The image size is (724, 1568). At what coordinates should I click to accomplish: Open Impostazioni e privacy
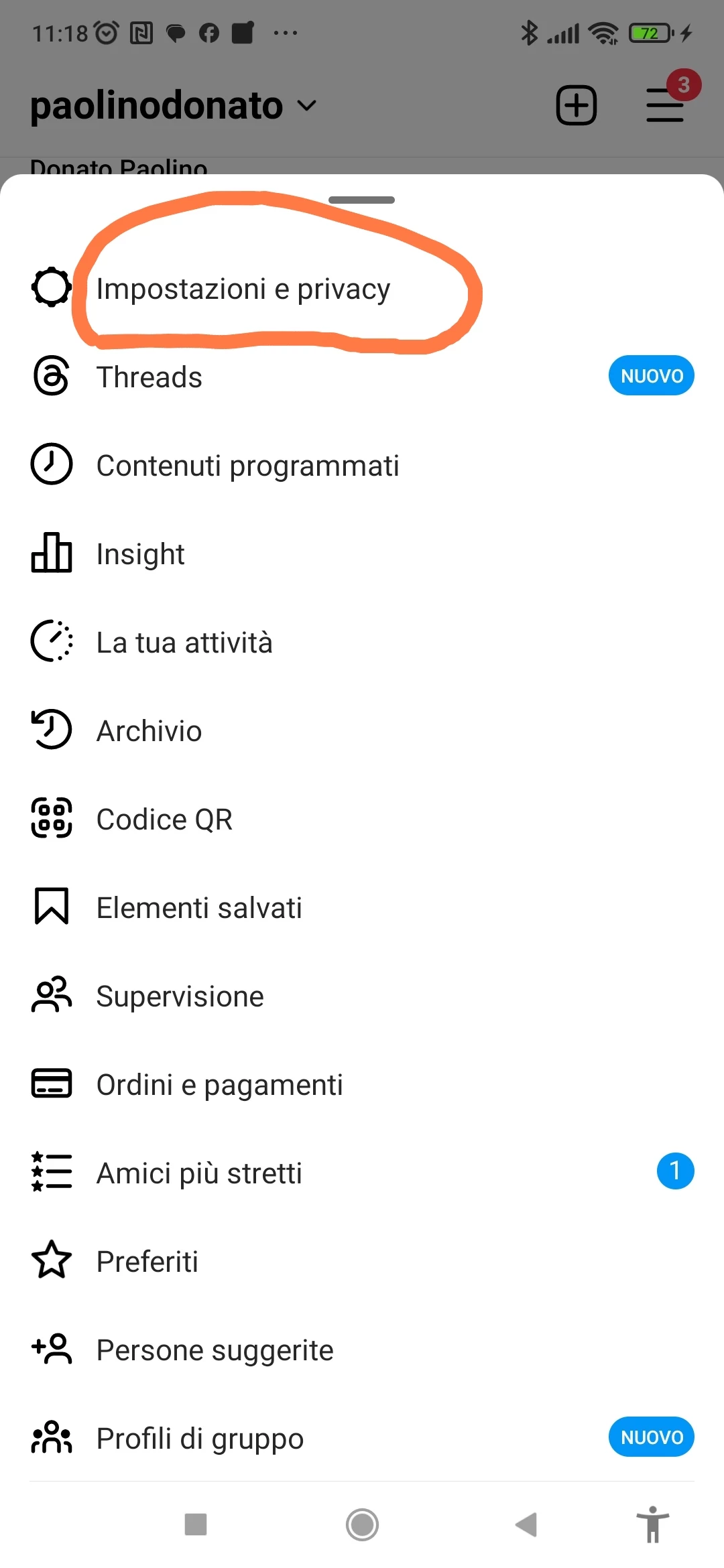[x=362, y=288]
